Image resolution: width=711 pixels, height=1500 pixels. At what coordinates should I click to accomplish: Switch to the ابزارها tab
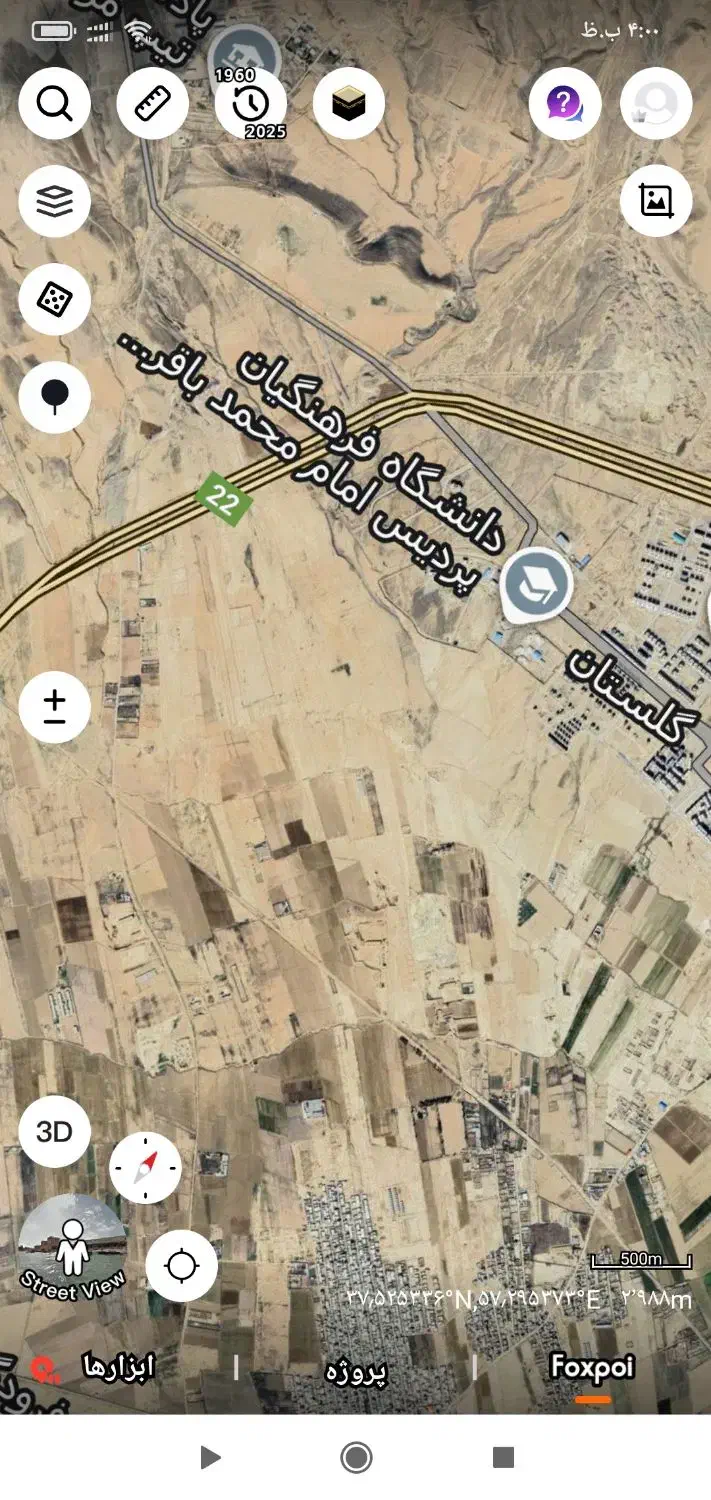[x=119, y=1367]
